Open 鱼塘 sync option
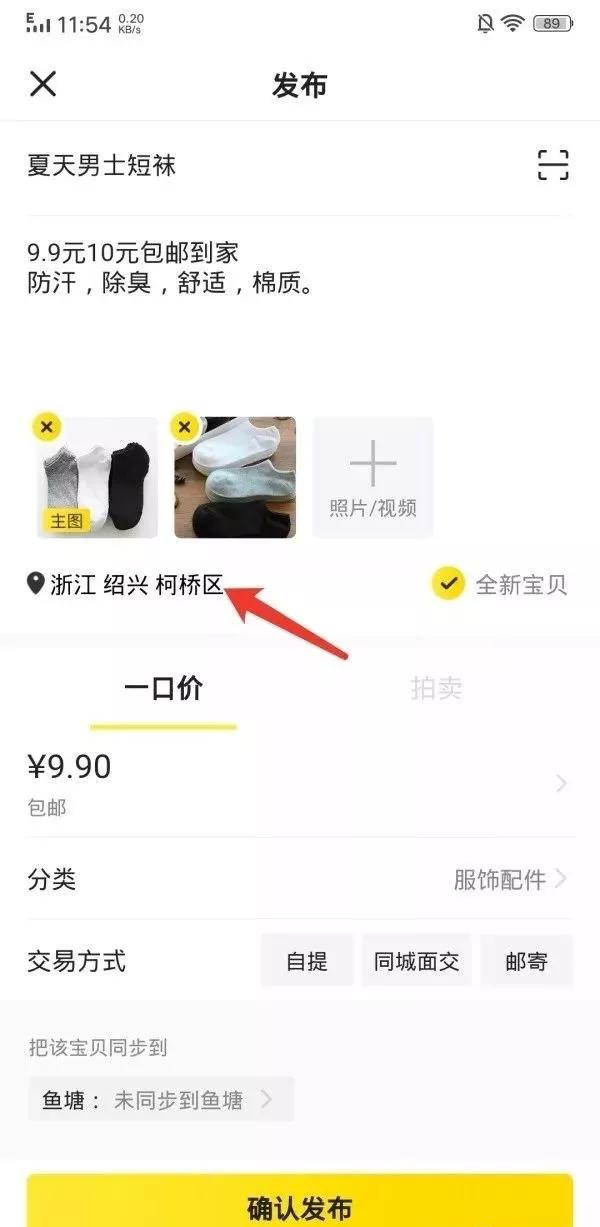Screen dimensions: 600x1227 coord(160,1101)
